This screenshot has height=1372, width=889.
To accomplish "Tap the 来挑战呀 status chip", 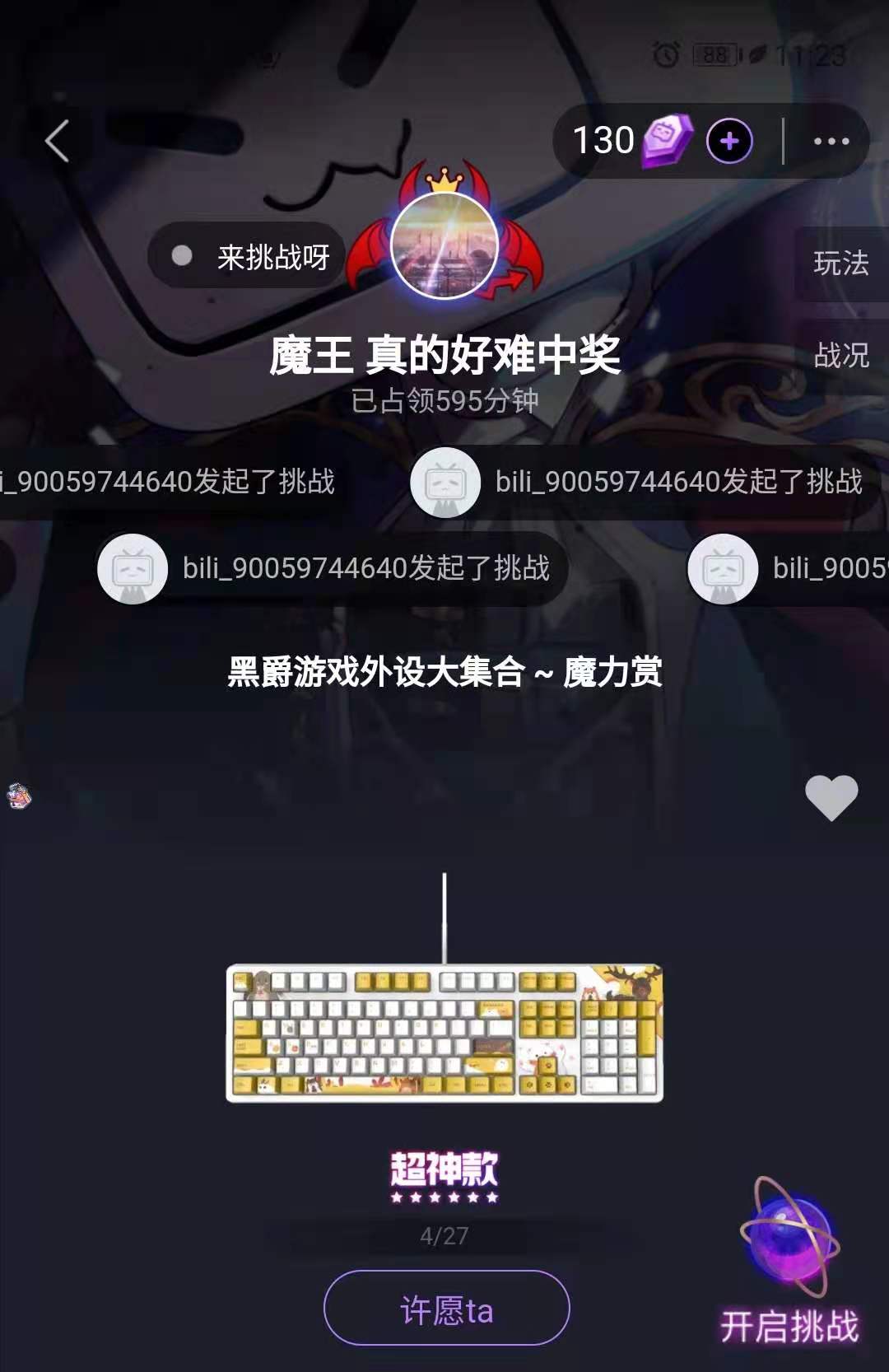I will tap(247, 257).
